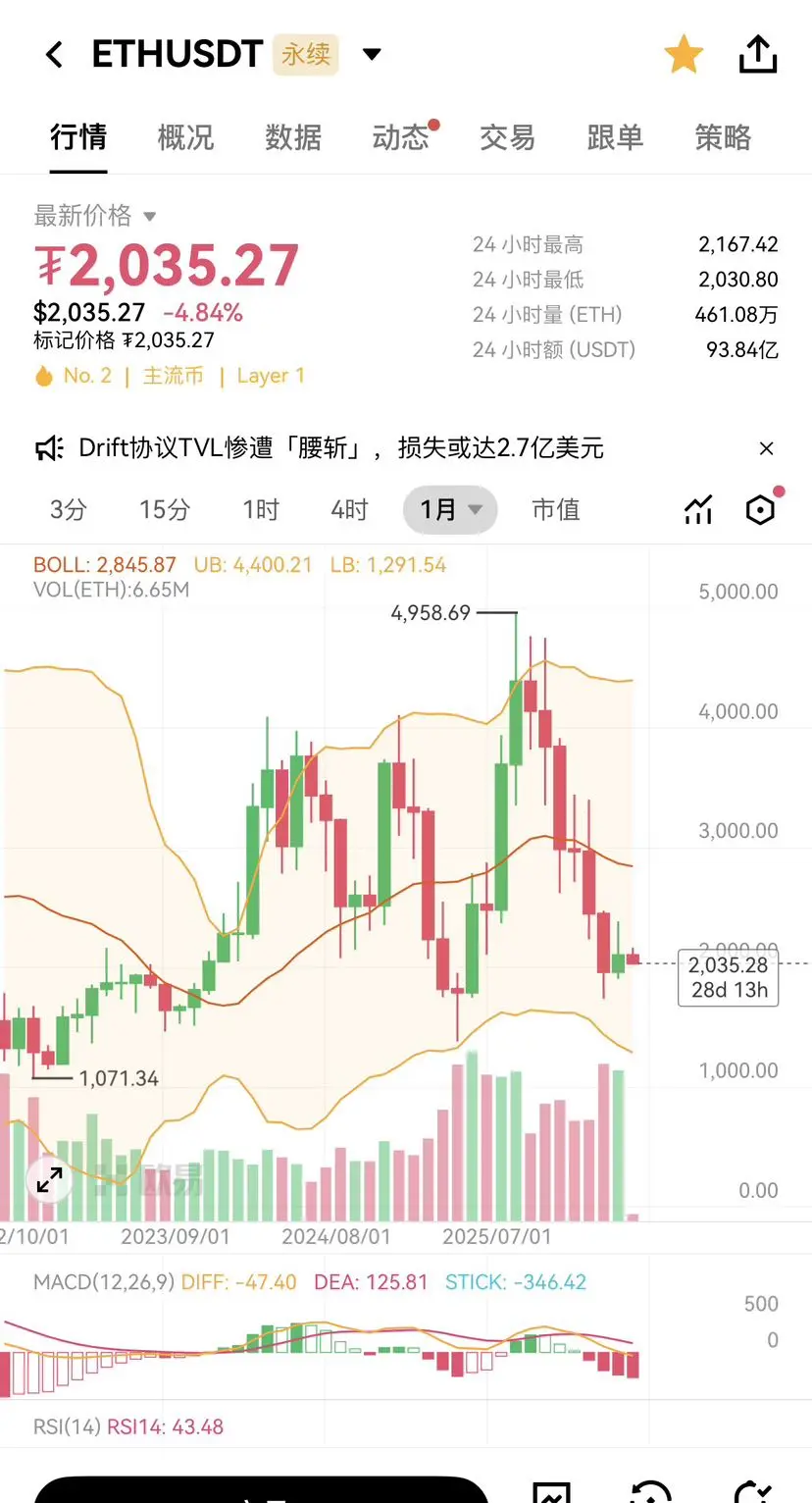Open the Drift协议TVL news announcement
This screenshot has height=1503, width=812.
point(341,448)
